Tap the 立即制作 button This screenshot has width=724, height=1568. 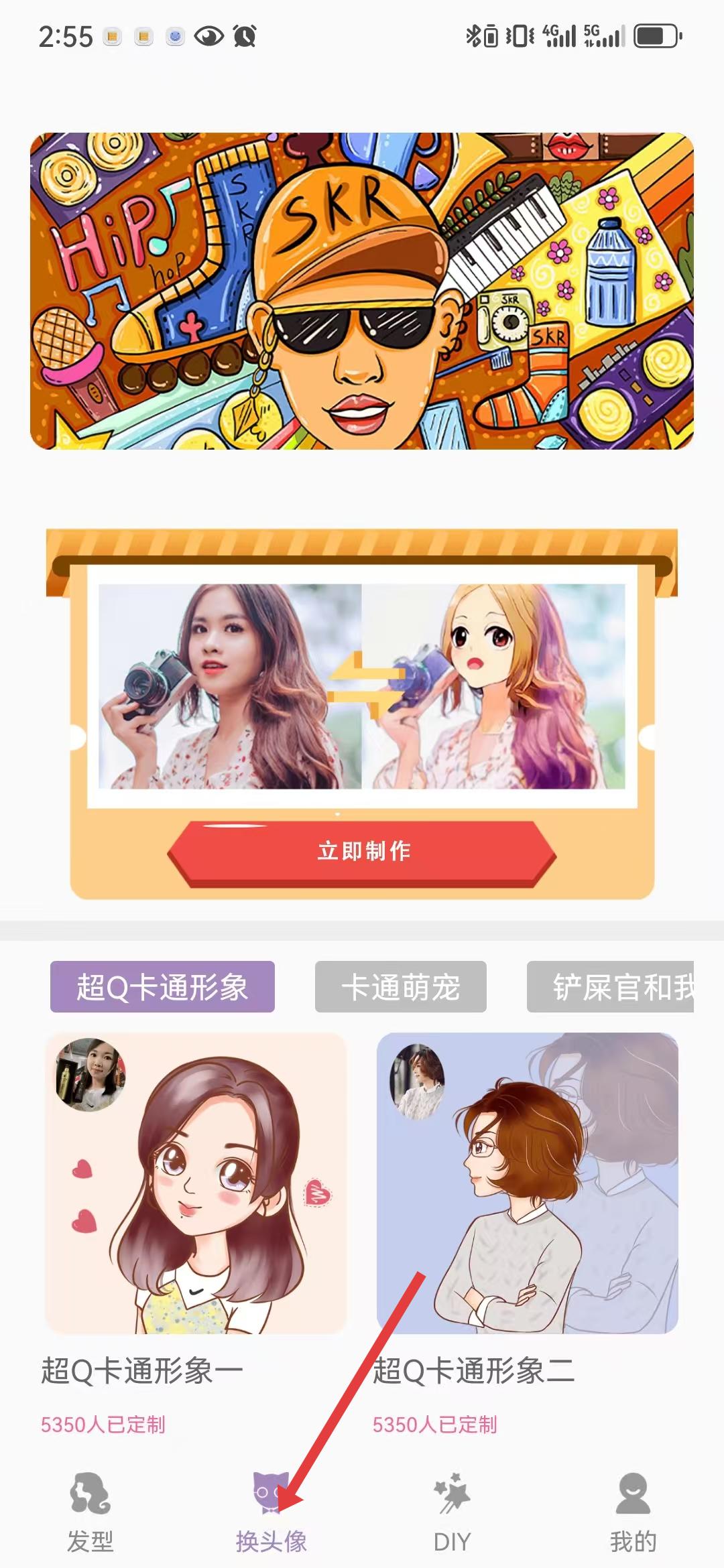click(362, 852)
